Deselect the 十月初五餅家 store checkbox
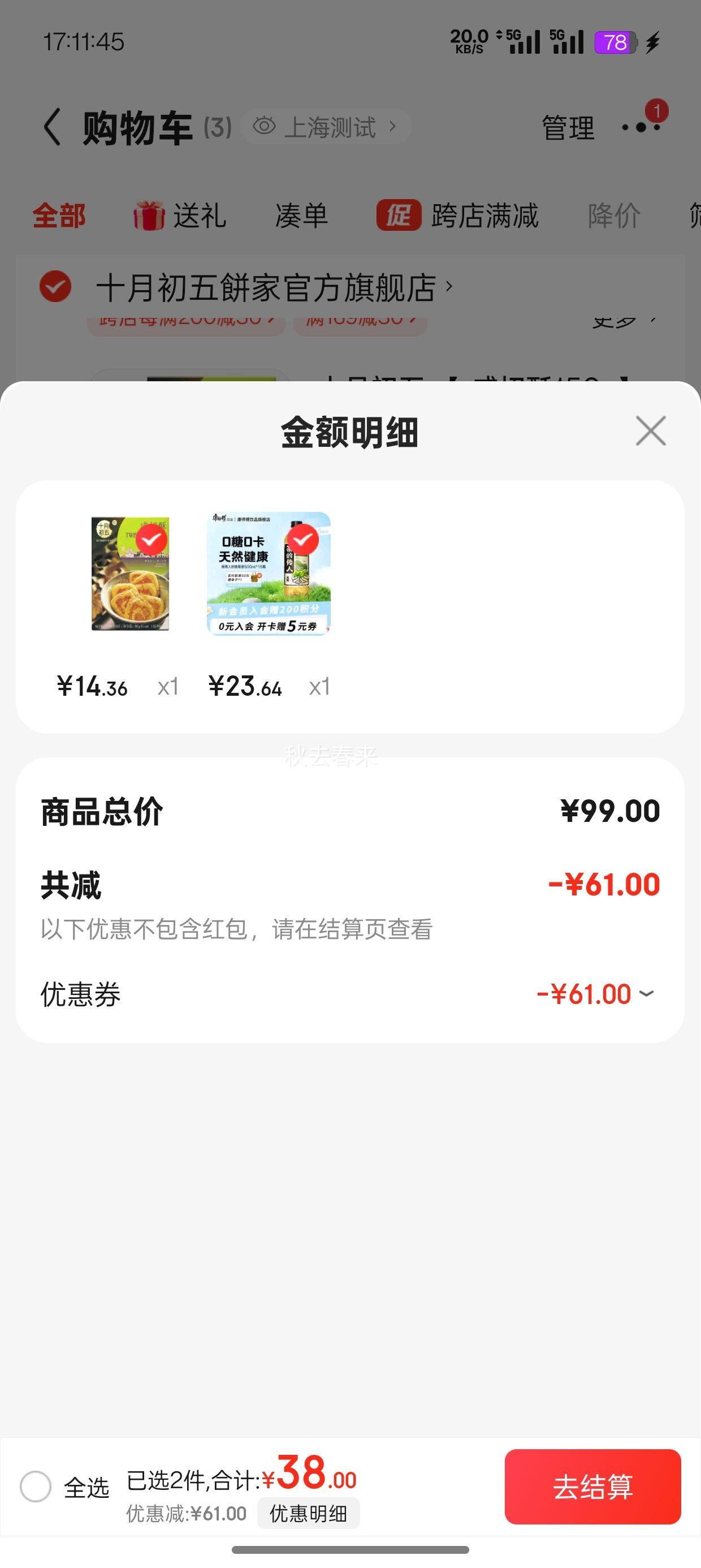 [x=55, y=287]
